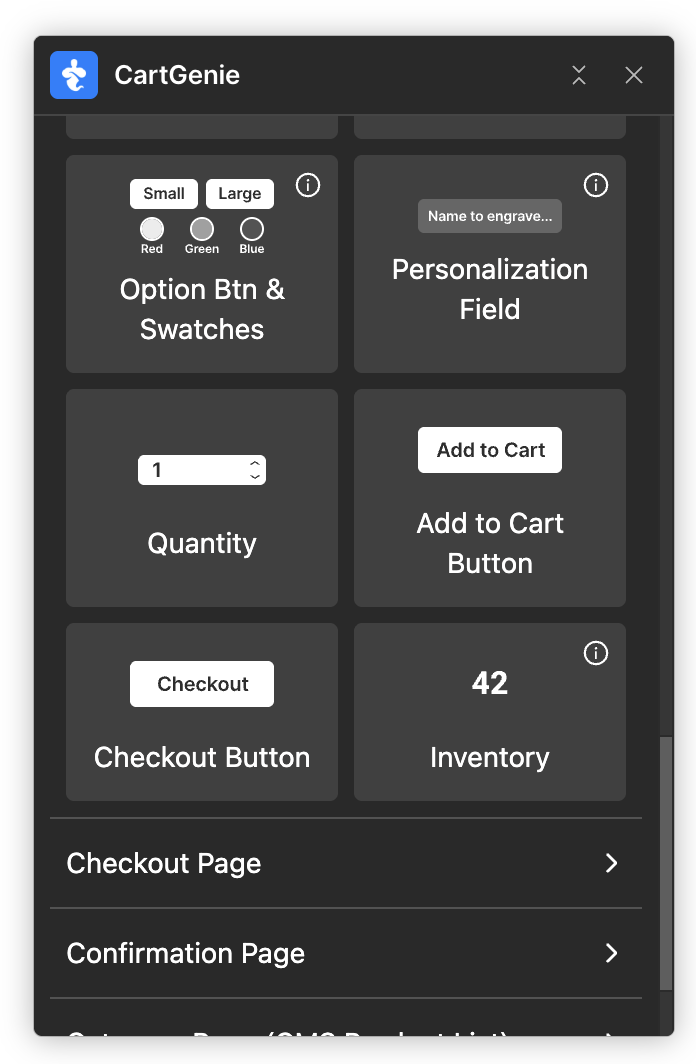Show info for Inventory
Viewport: 696px width, 1064px height.
click(x=596, y=653)
